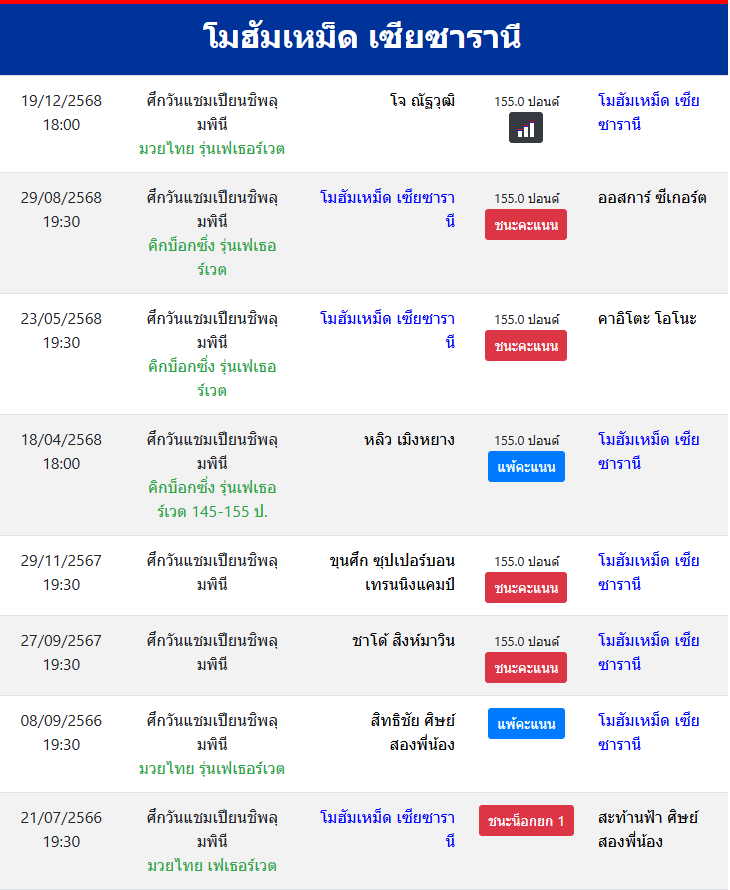The image size is (730, 890).
Task: Select แพ้คะแนน result of the 18/04/2568 fight
Action: [x=526, y=467]
